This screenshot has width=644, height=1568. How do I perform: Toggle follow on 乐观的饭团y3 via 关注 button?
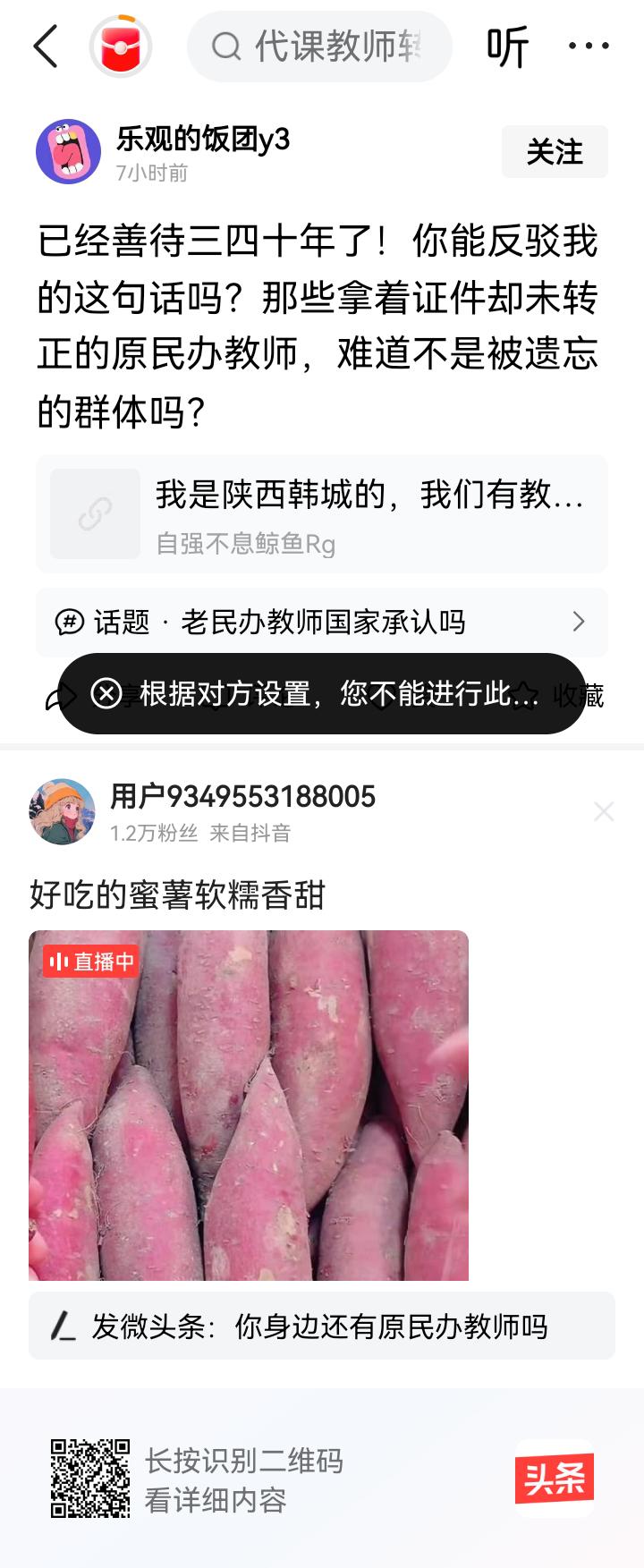(555, 151)
